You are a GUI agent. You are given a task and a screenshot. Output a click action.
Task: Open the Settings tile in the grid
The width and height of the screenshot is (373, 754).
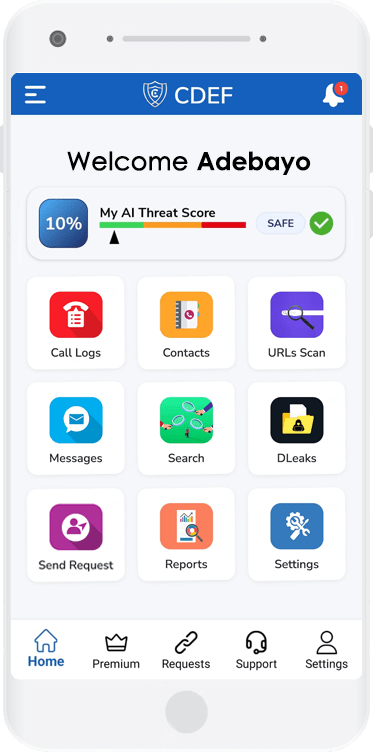pyautogui.click(x=297, y=535)
